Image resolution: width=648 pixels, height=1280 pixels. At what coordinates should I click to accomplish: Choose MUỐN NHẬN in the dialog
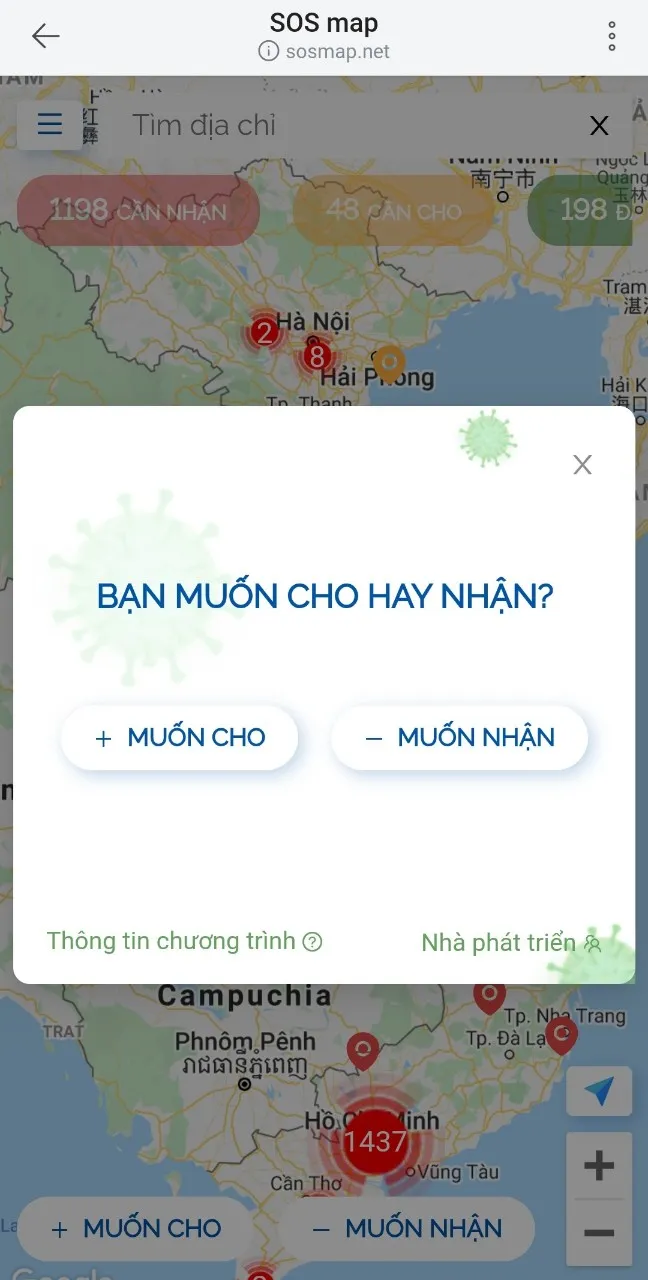click(459, 738)
